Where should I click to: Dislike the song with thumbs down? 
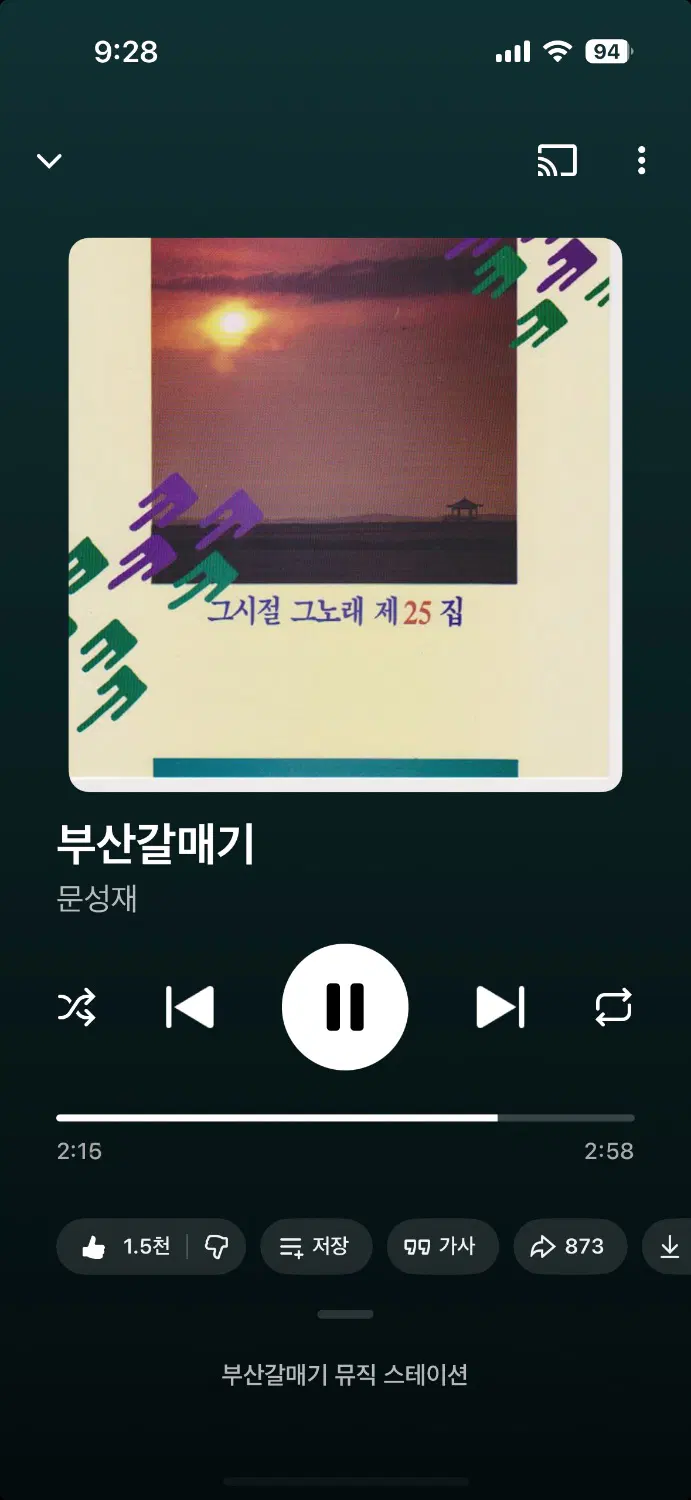(216, 1247)
